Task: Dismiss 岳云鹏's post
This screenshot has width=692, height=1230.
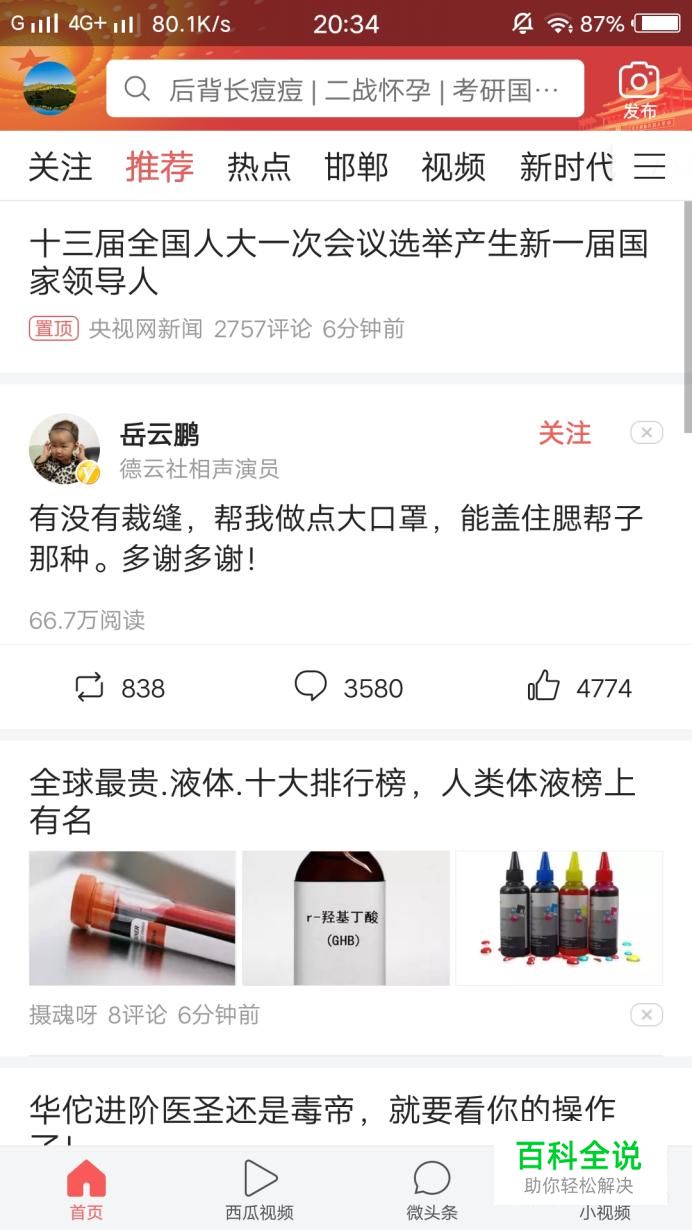Action: click(x=646, y=433)
